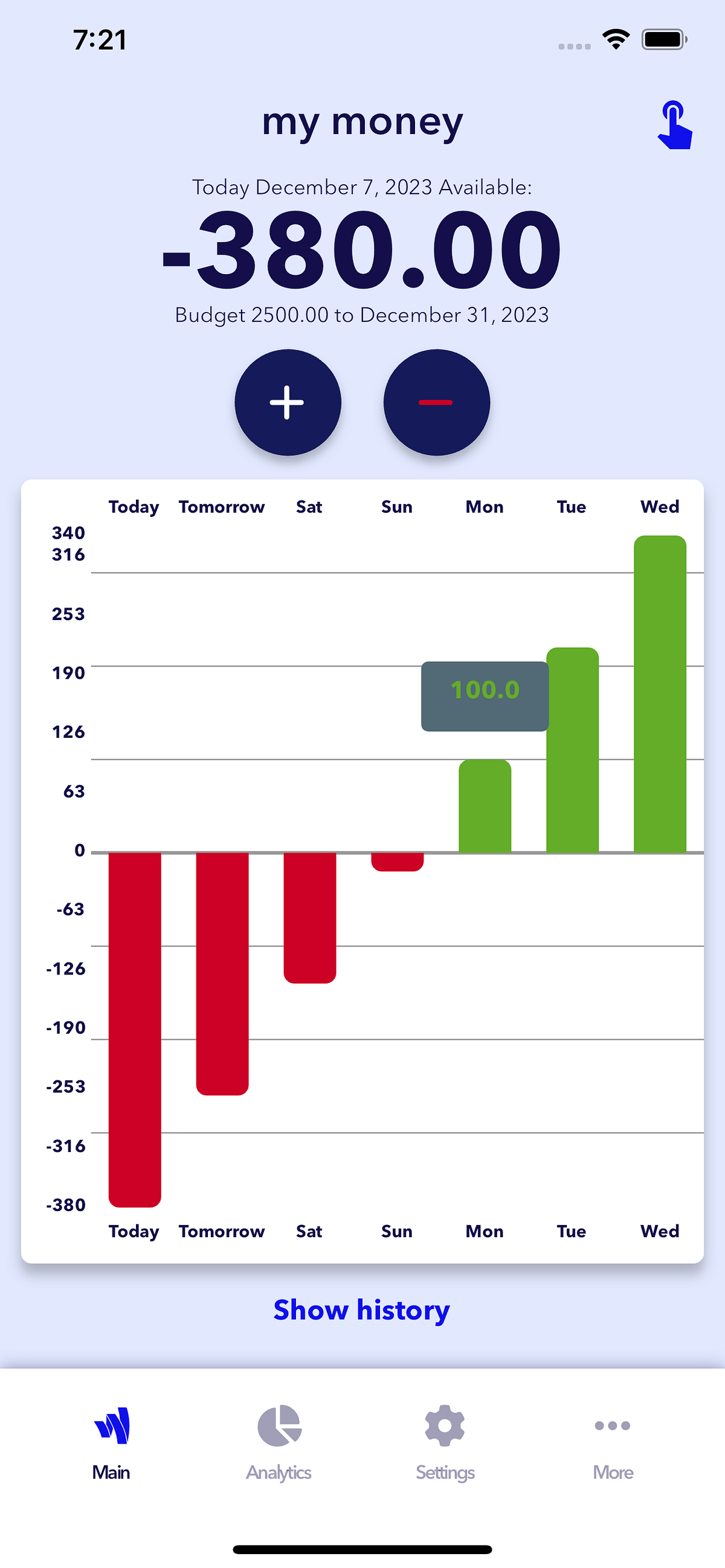Select Saturday's red bar

click(309, 919)
